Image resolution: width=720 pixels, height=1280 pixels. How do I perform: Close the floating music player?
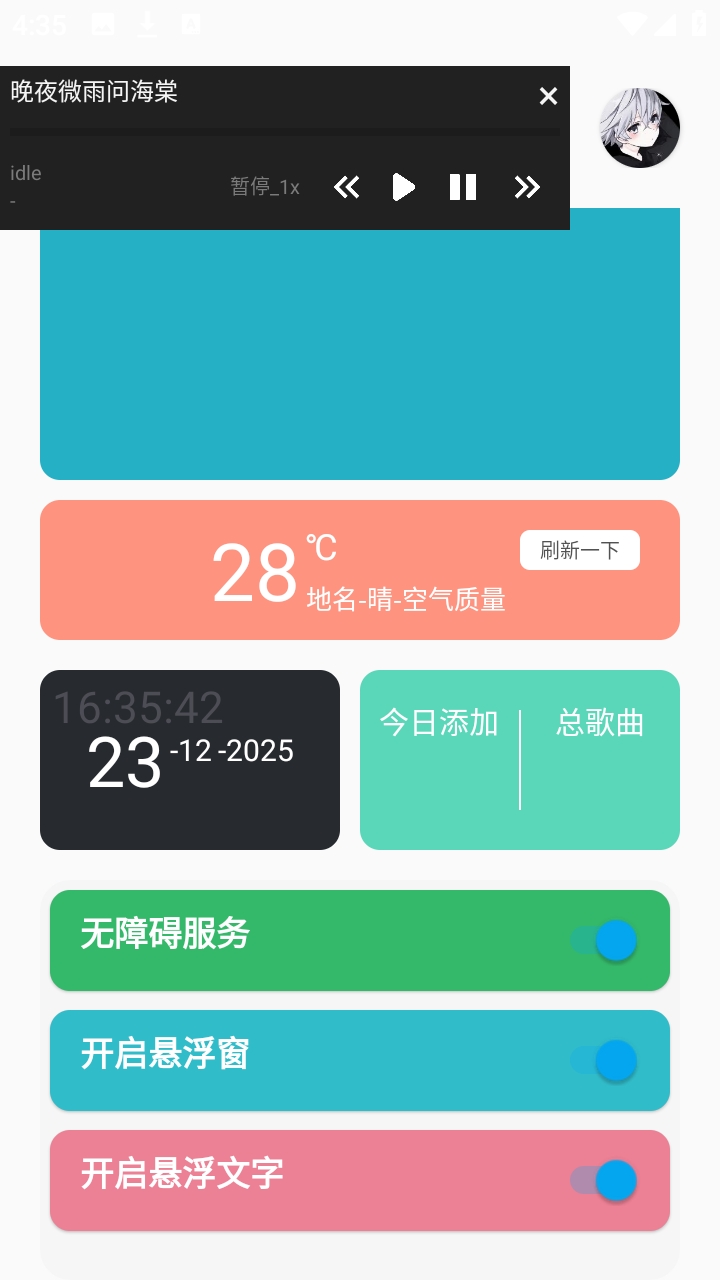point(548,96)
